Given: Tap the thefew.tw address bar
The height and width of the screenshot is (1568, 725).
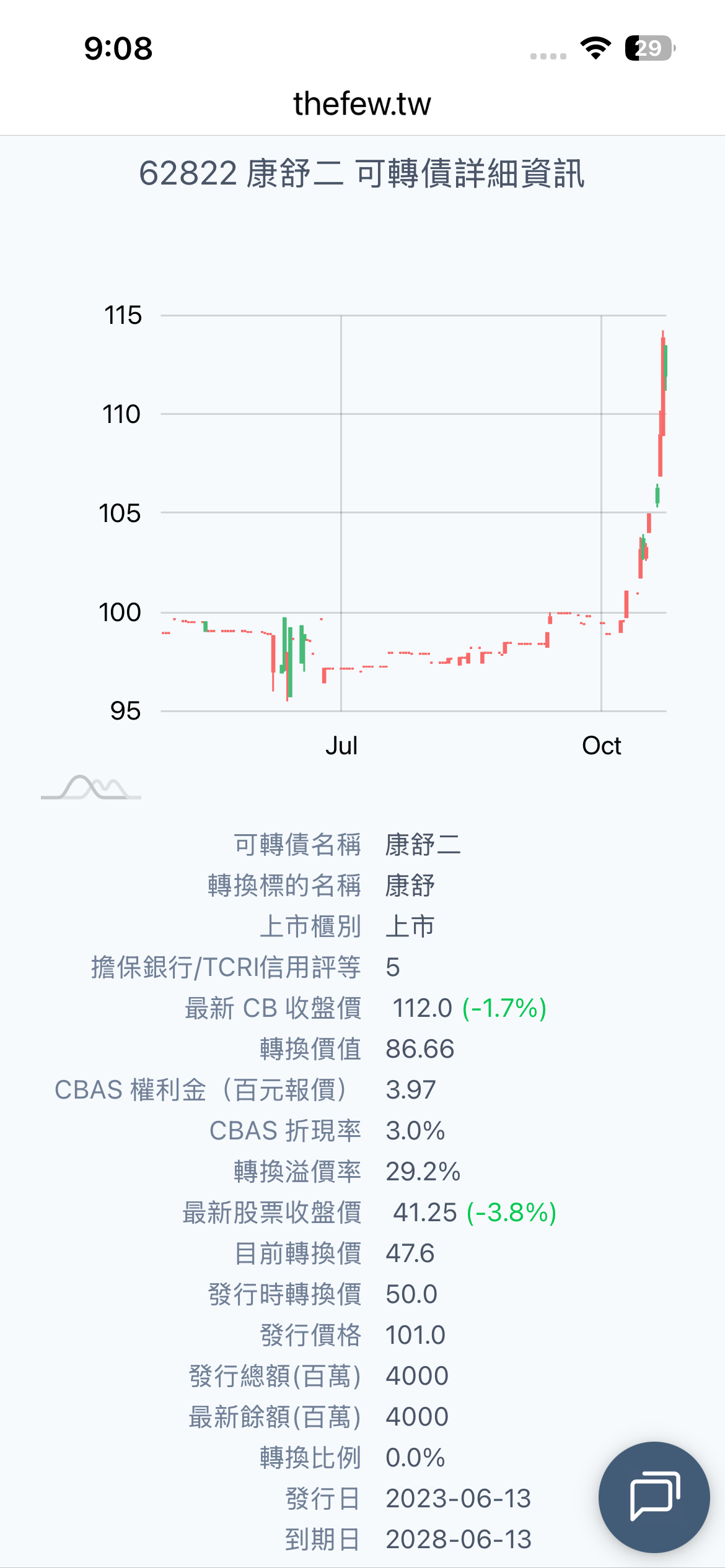Looking at the screenshot, I should coord(362,104).
